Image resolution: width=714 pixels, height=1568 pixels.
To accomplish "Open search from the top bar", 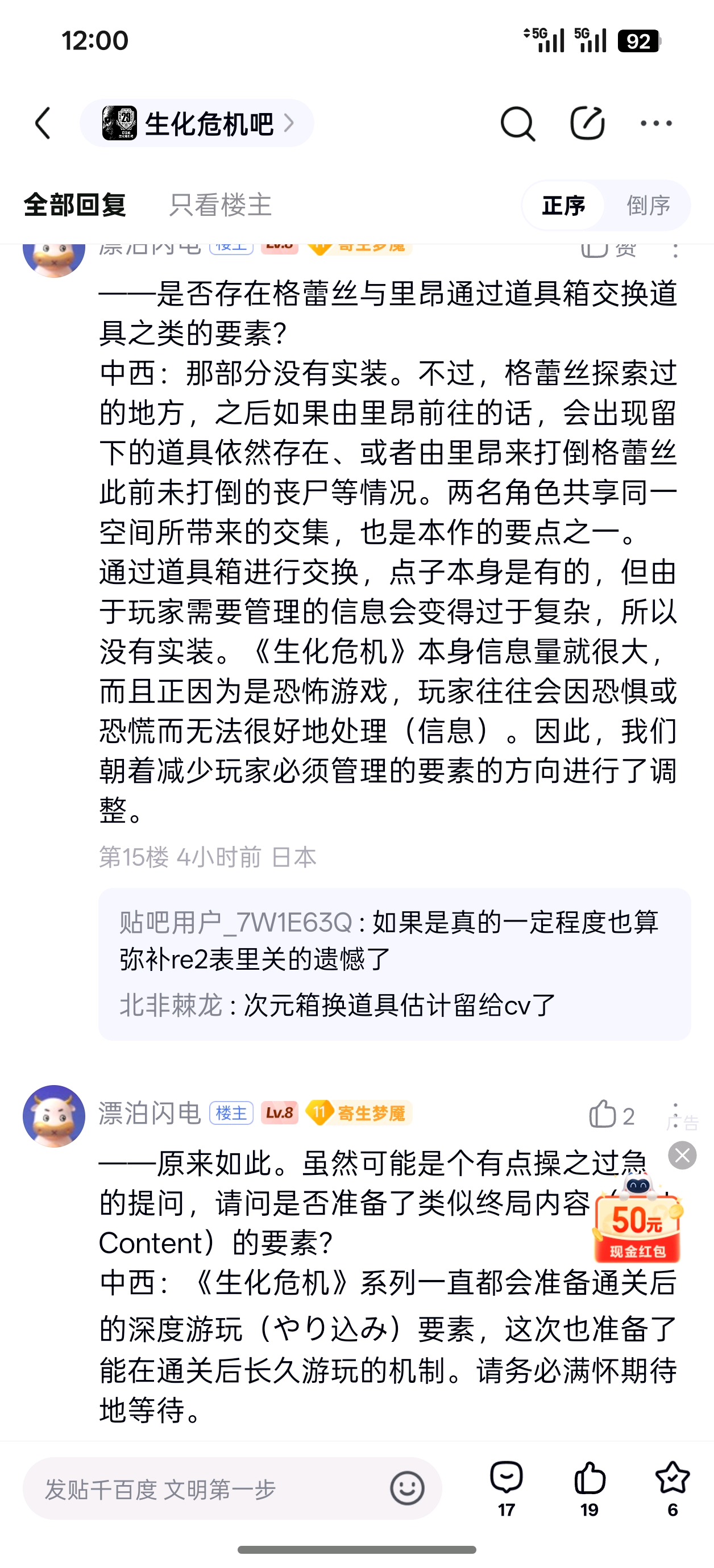I will 517,124.
